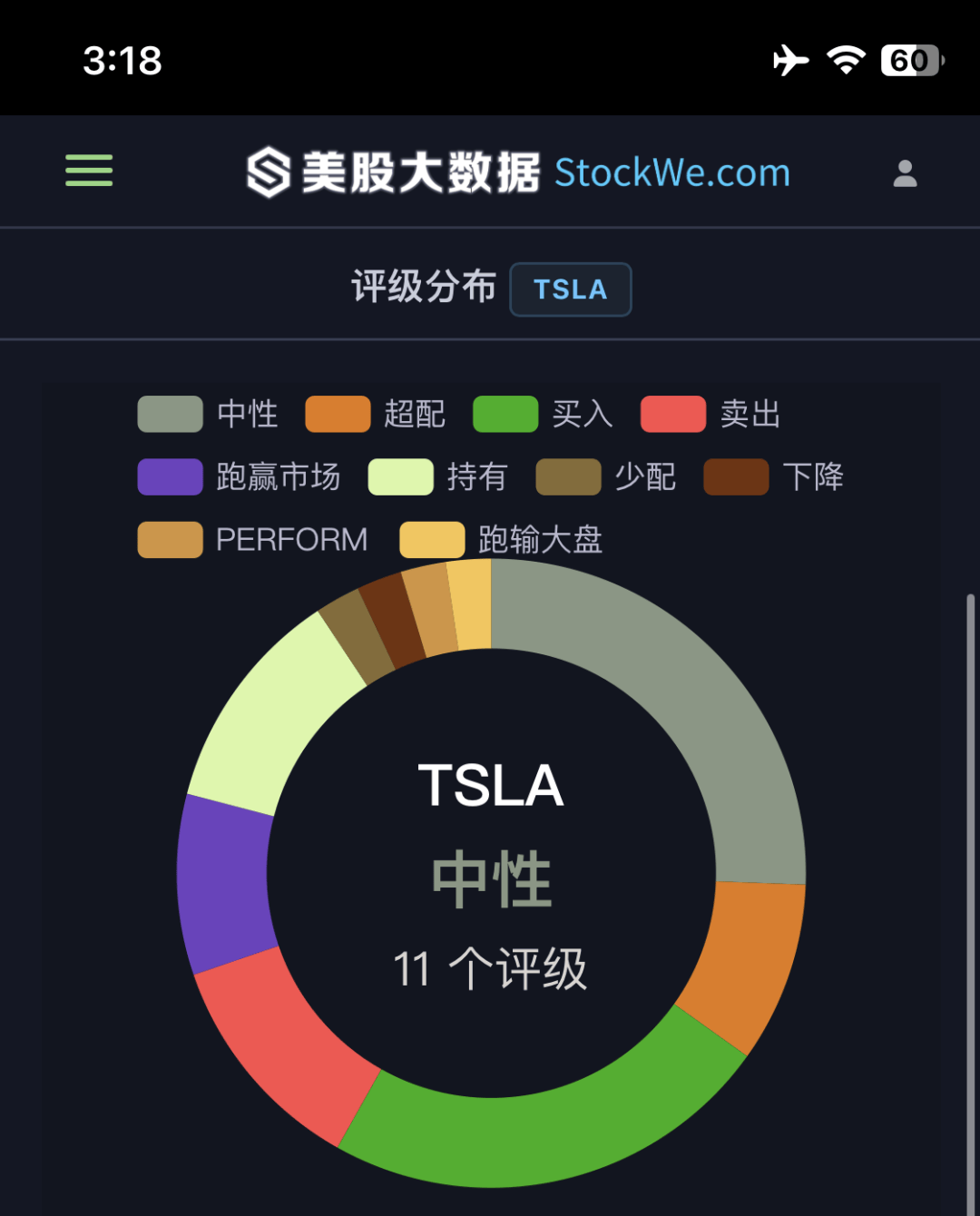
Task: Toggle the 超配 legend item
Action: click(376, 414)
